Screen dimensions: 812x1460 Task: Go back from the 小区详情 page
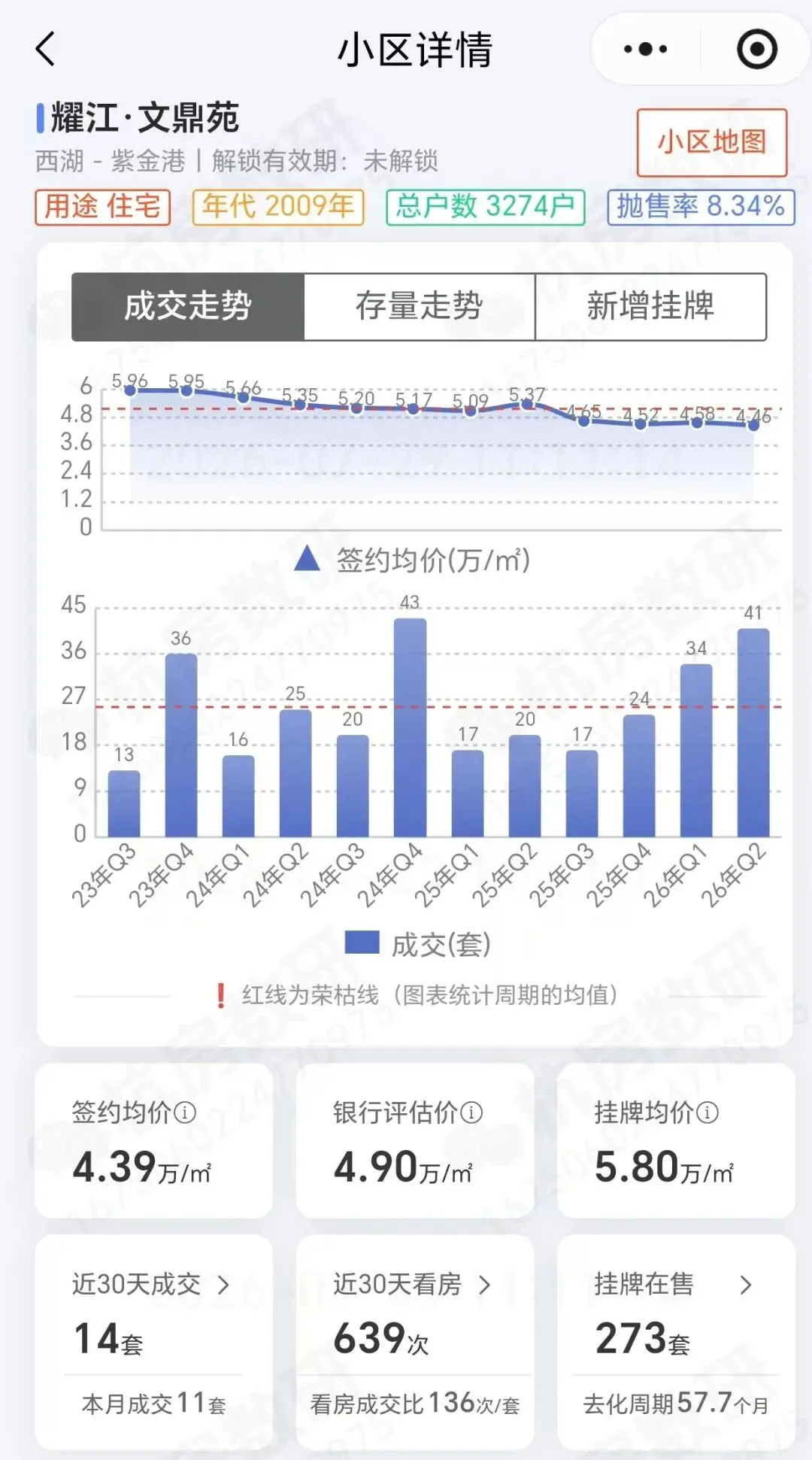pyautogui.click(x=46, y=50)
